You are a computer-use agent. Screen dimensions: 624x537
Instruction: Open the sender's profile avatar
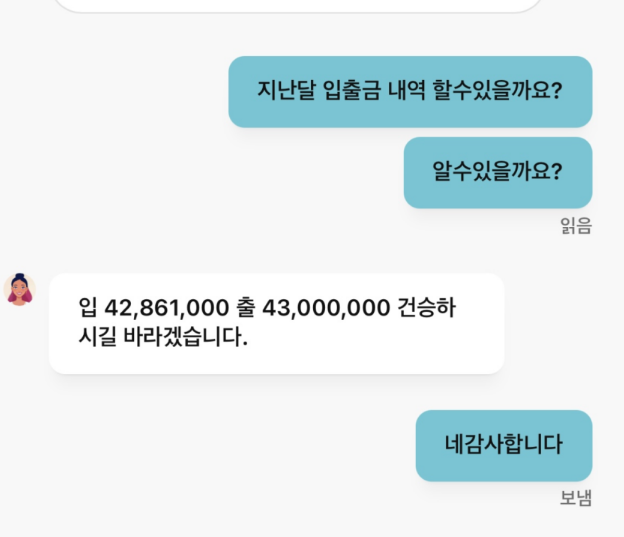pos(19,289)
